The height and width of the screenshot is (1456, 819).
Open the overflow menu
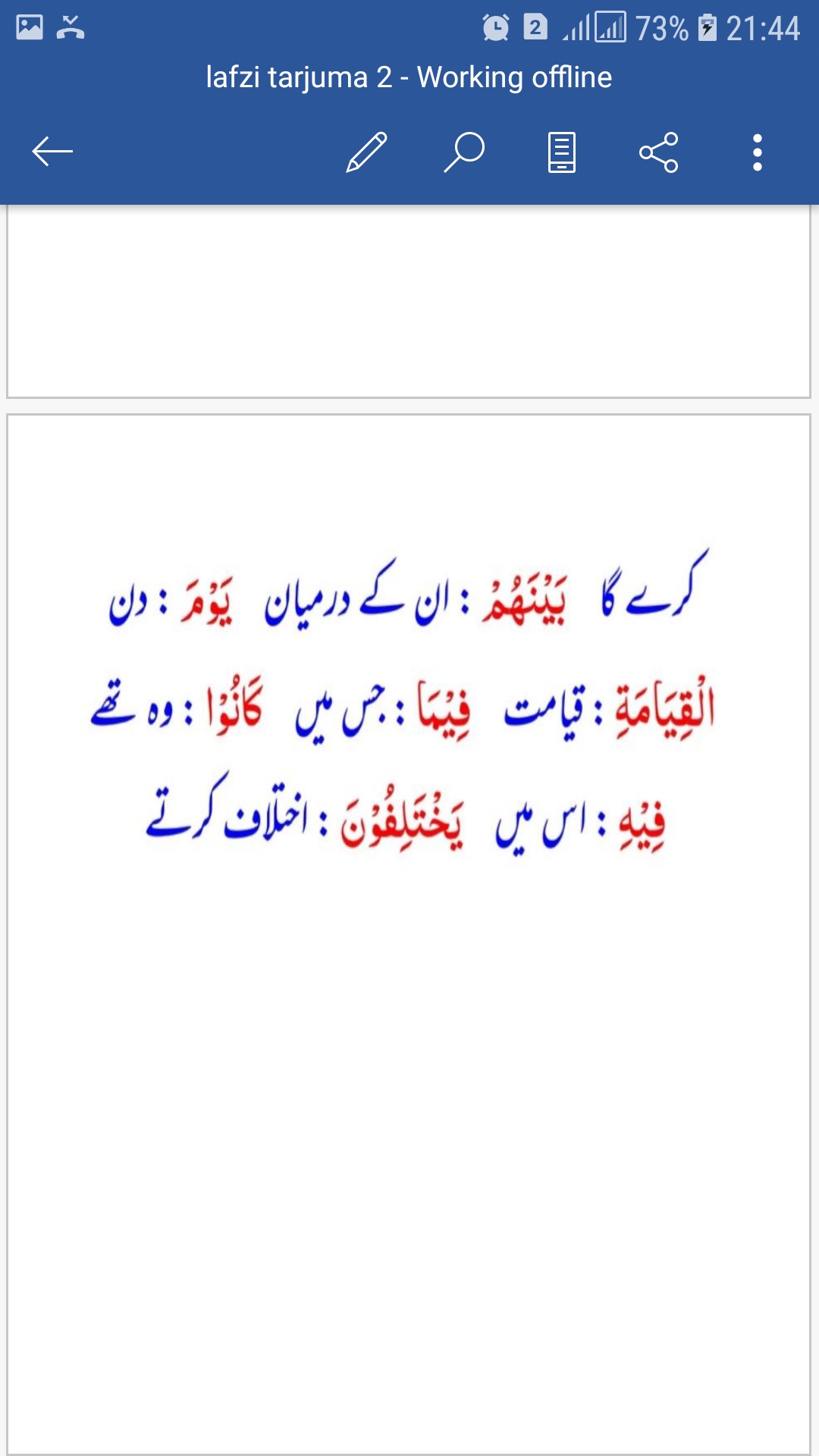(757, 152)
